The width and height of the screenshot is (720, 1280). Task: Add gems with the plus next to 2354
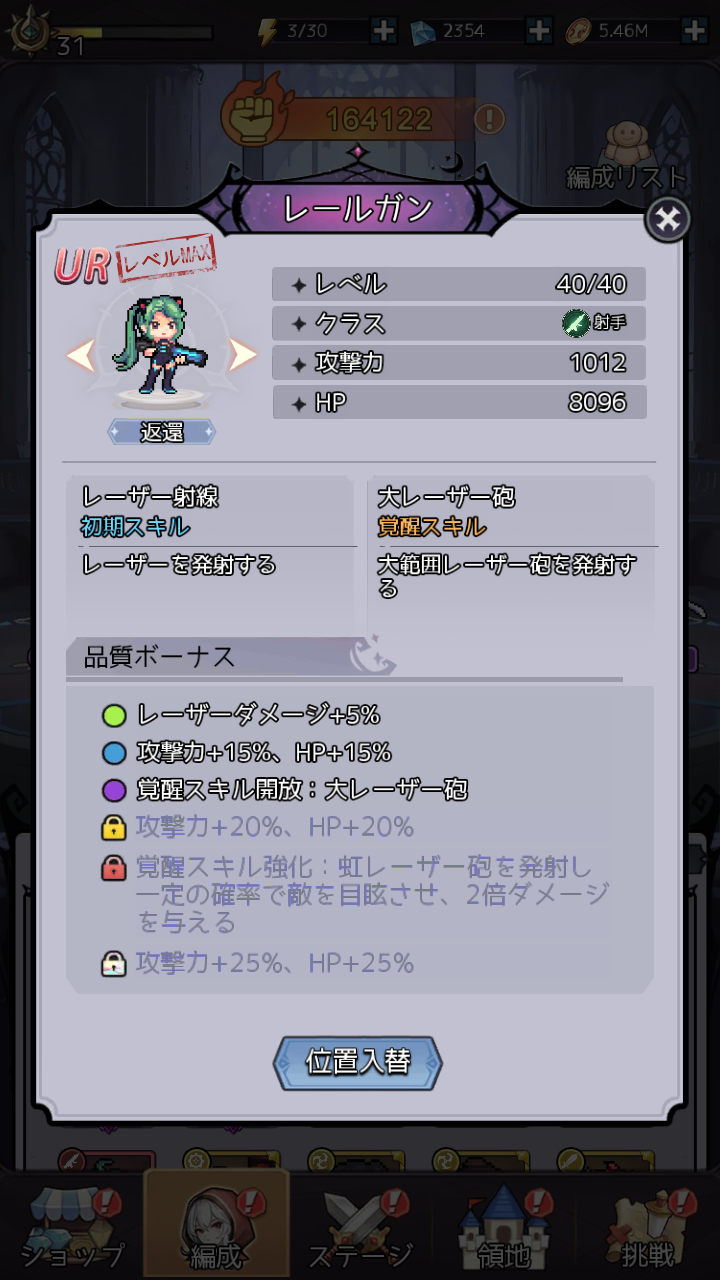(x=539, y=31)
